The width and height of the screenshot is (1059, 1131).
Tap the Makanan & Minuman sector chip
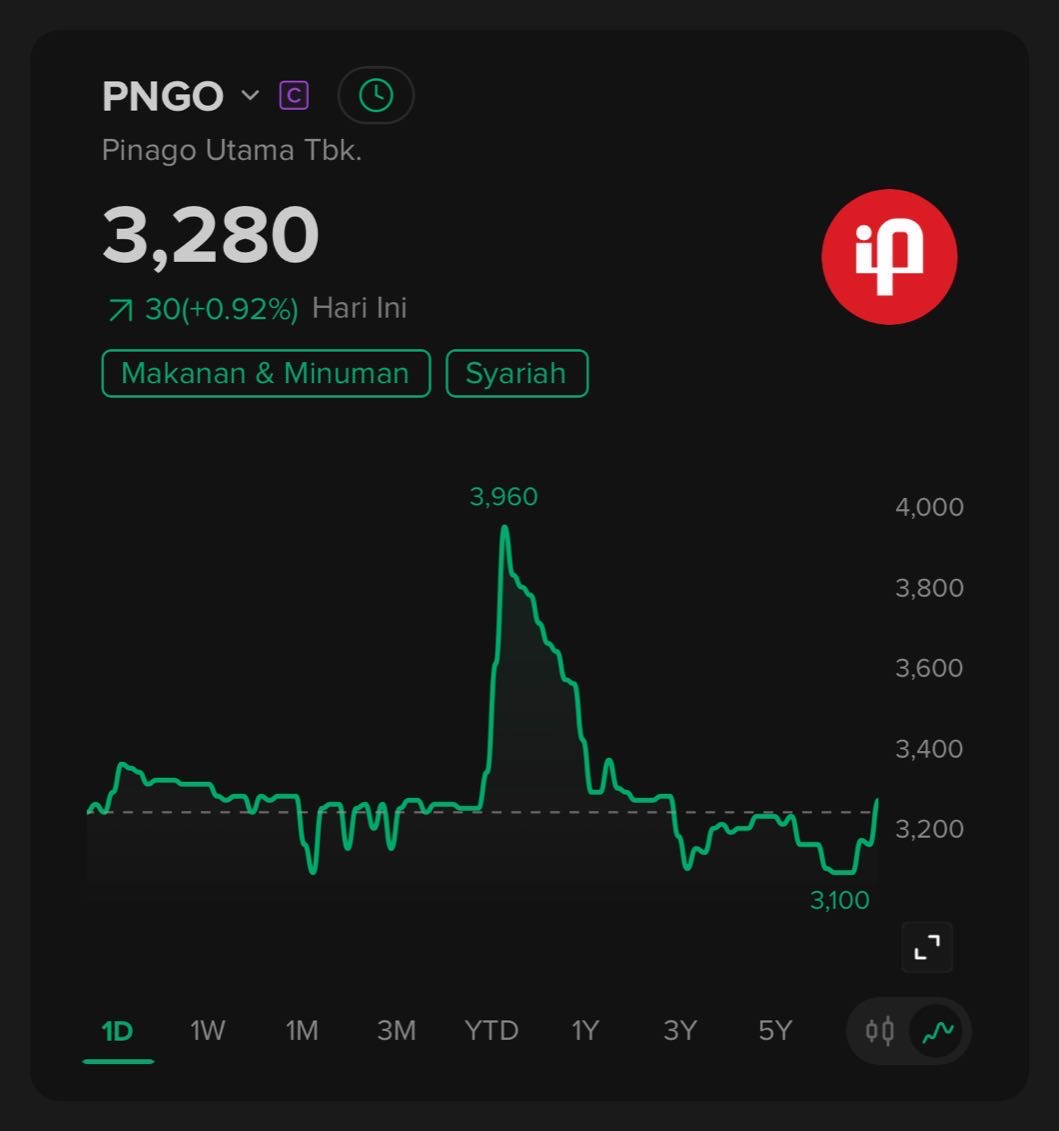click(x=266, y=374)
